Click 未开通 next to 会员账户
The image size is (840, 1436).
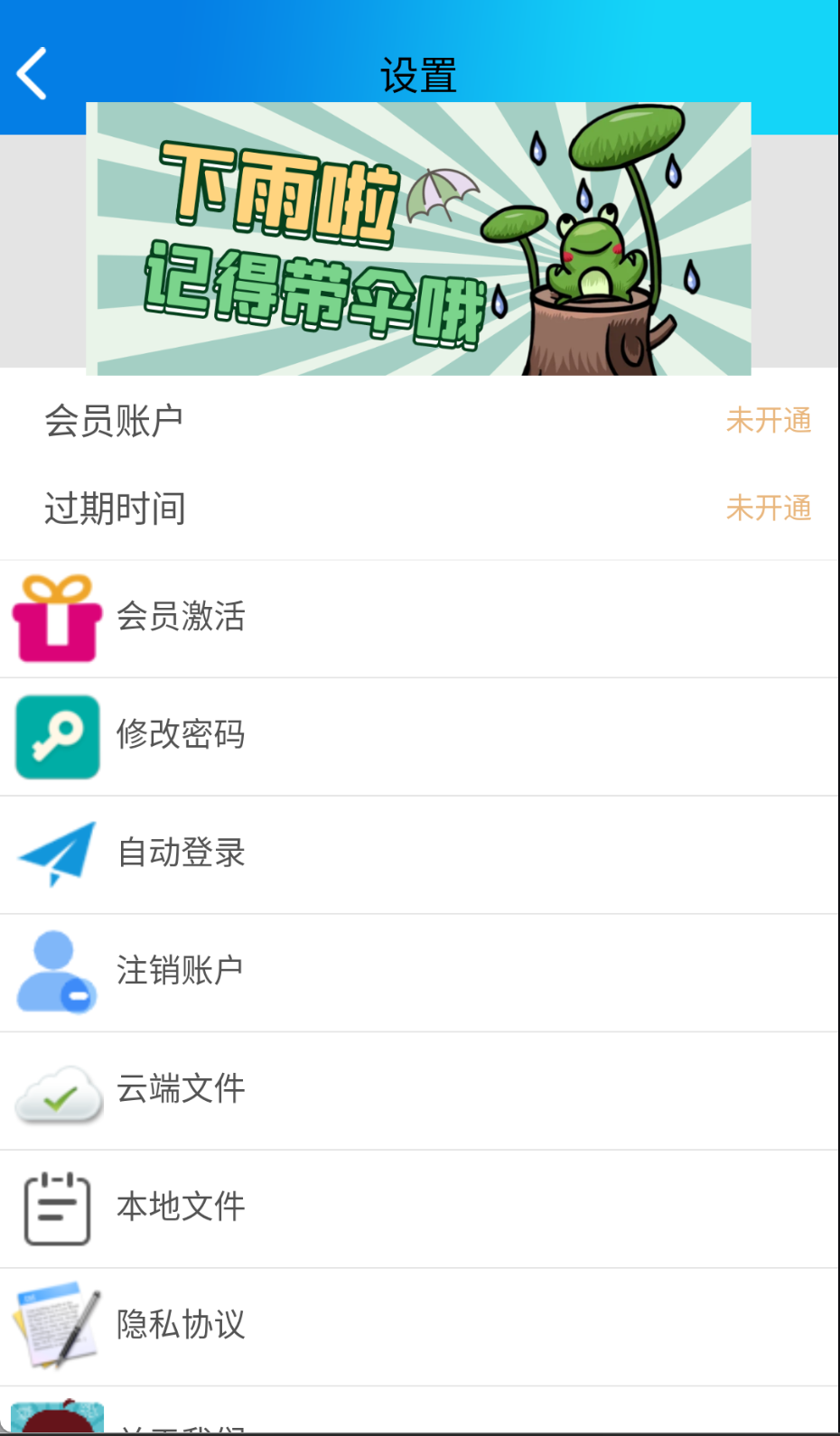[x=769, y=419]
